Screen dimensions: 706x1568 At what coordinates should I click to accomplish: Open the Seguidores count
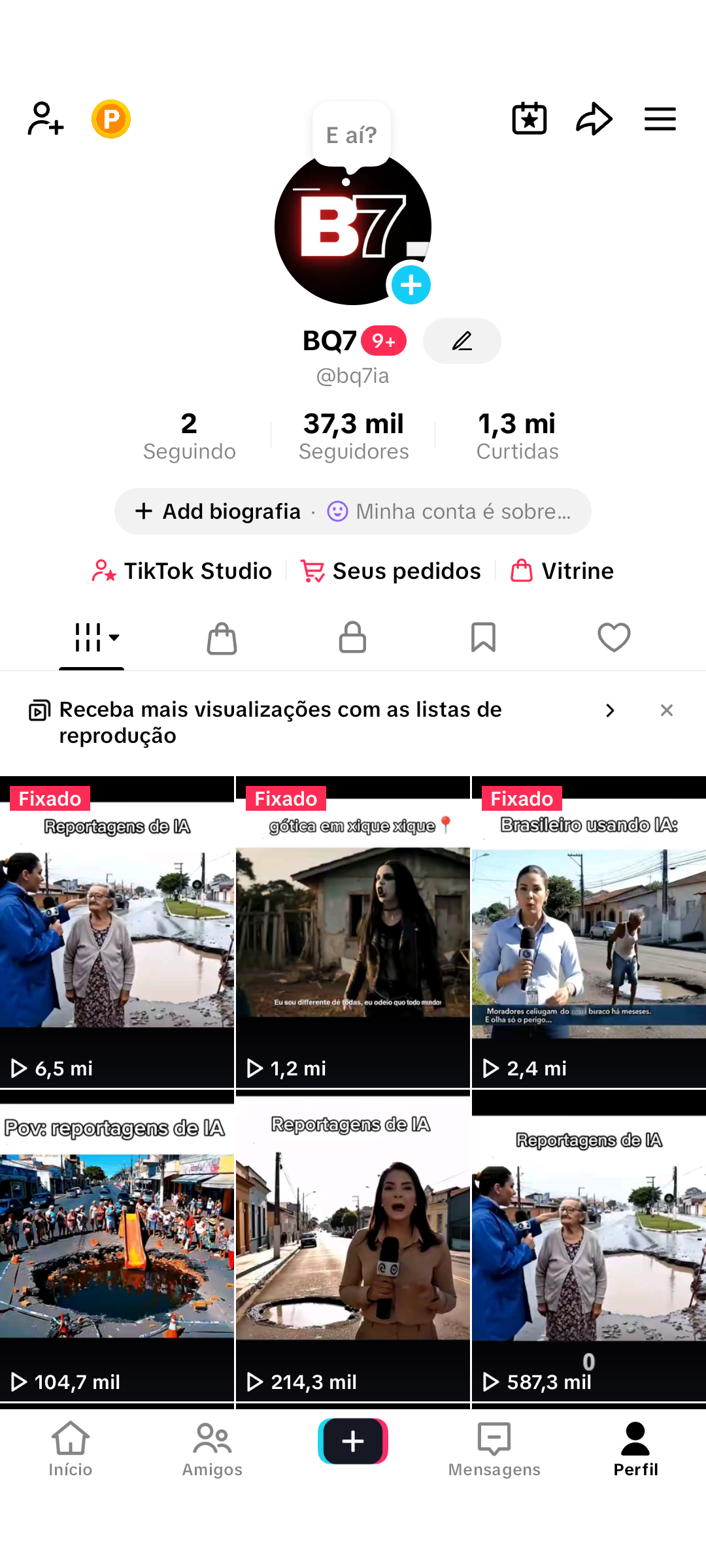pyautogui.click(x=353, y=436)
